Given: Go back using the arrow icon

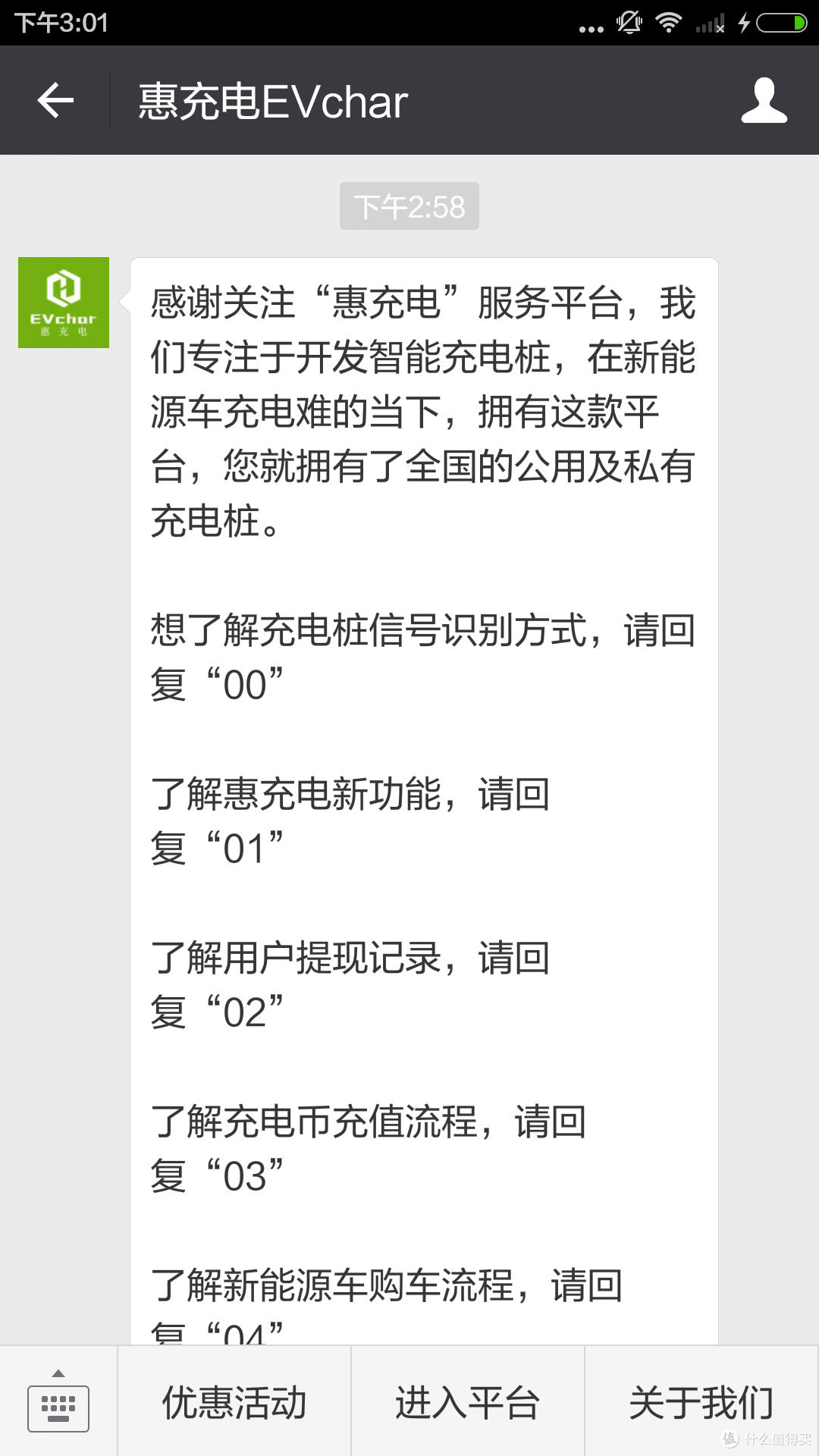Looking at the screenshot, I should click(x=55, y=100).
